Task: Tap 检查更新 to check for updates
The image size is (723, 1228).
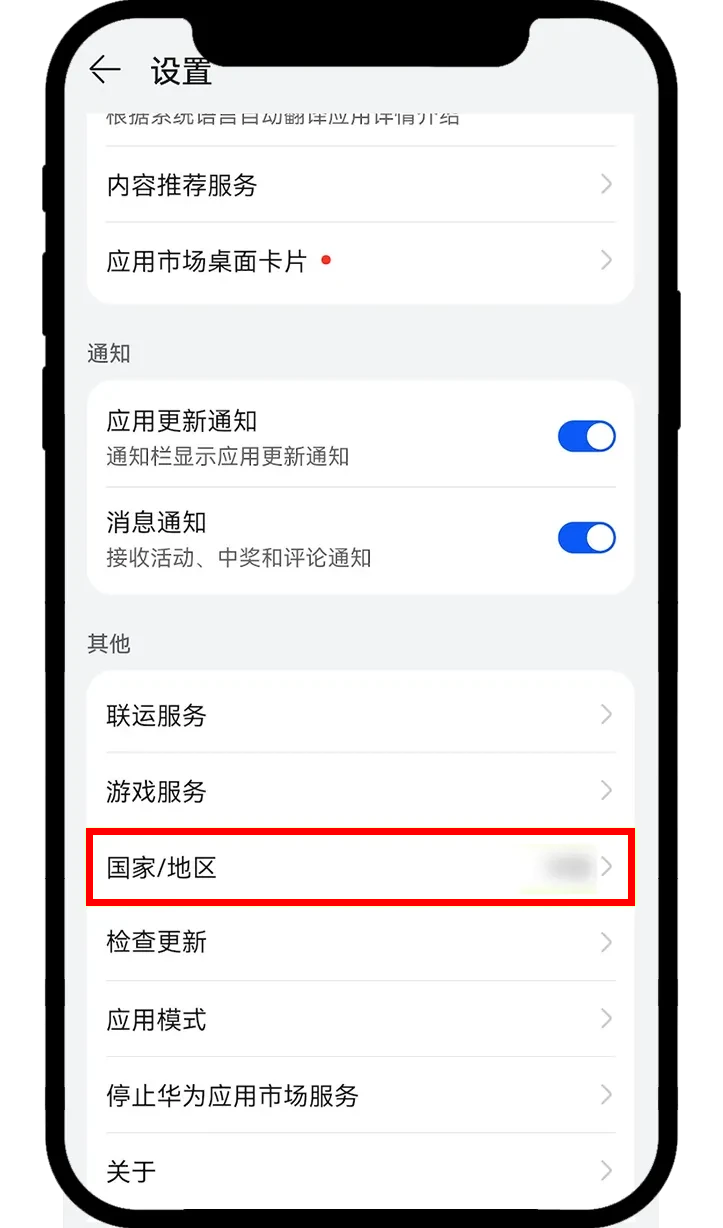Action: click(360, 942)
